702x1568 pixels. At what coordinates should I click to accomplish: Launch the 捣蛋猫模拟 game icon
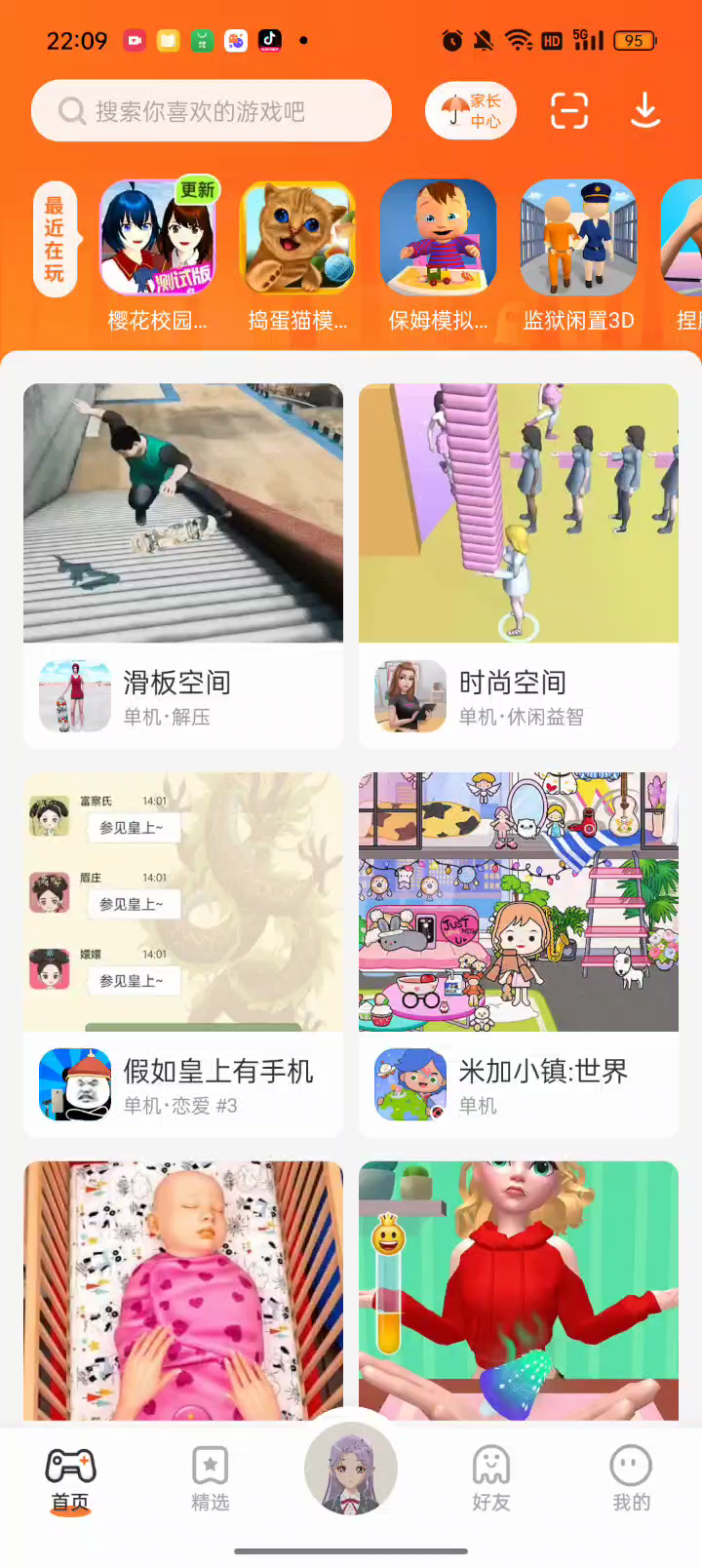pos(297,239)
